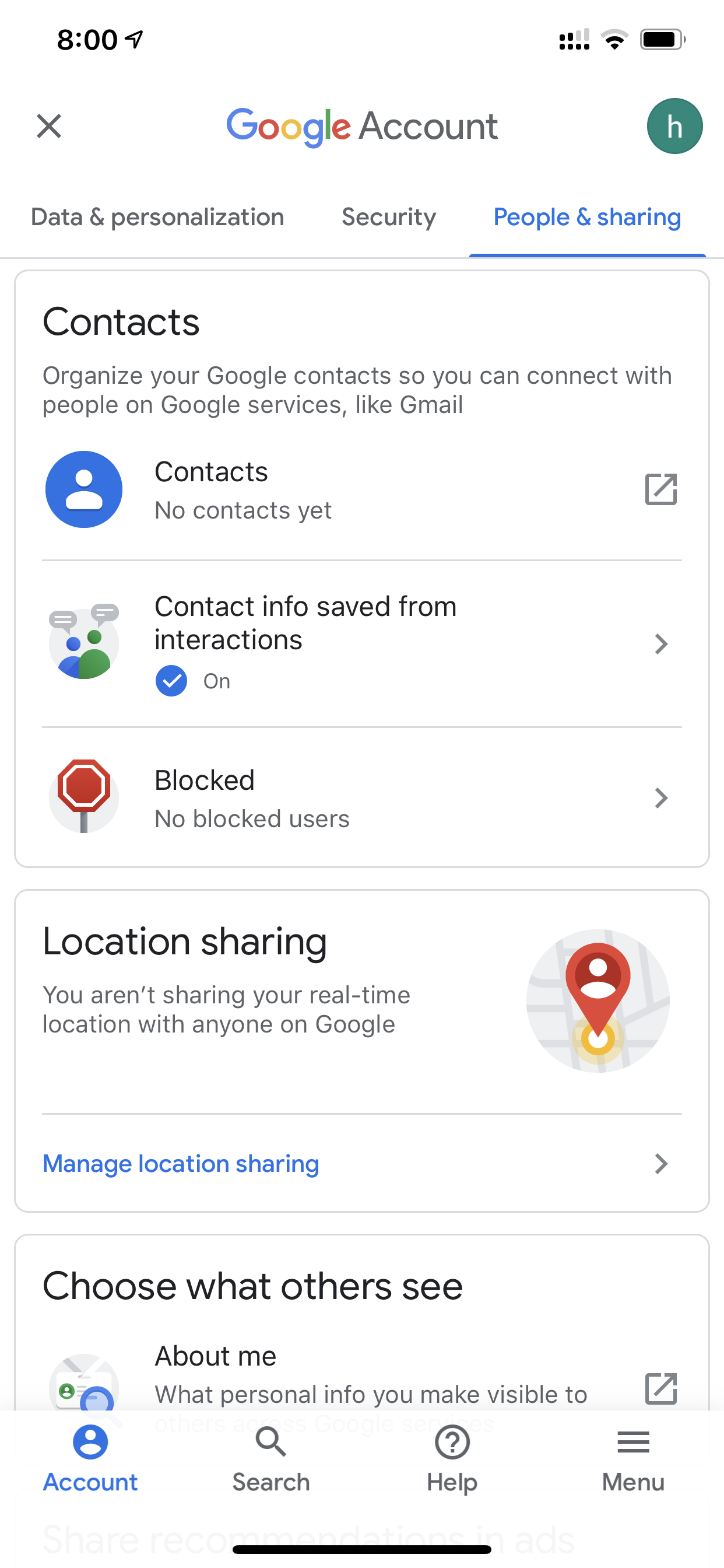This screenshot has width=724, height=1568.
Task: Switch to the Security tab
Action: [389, 218]
